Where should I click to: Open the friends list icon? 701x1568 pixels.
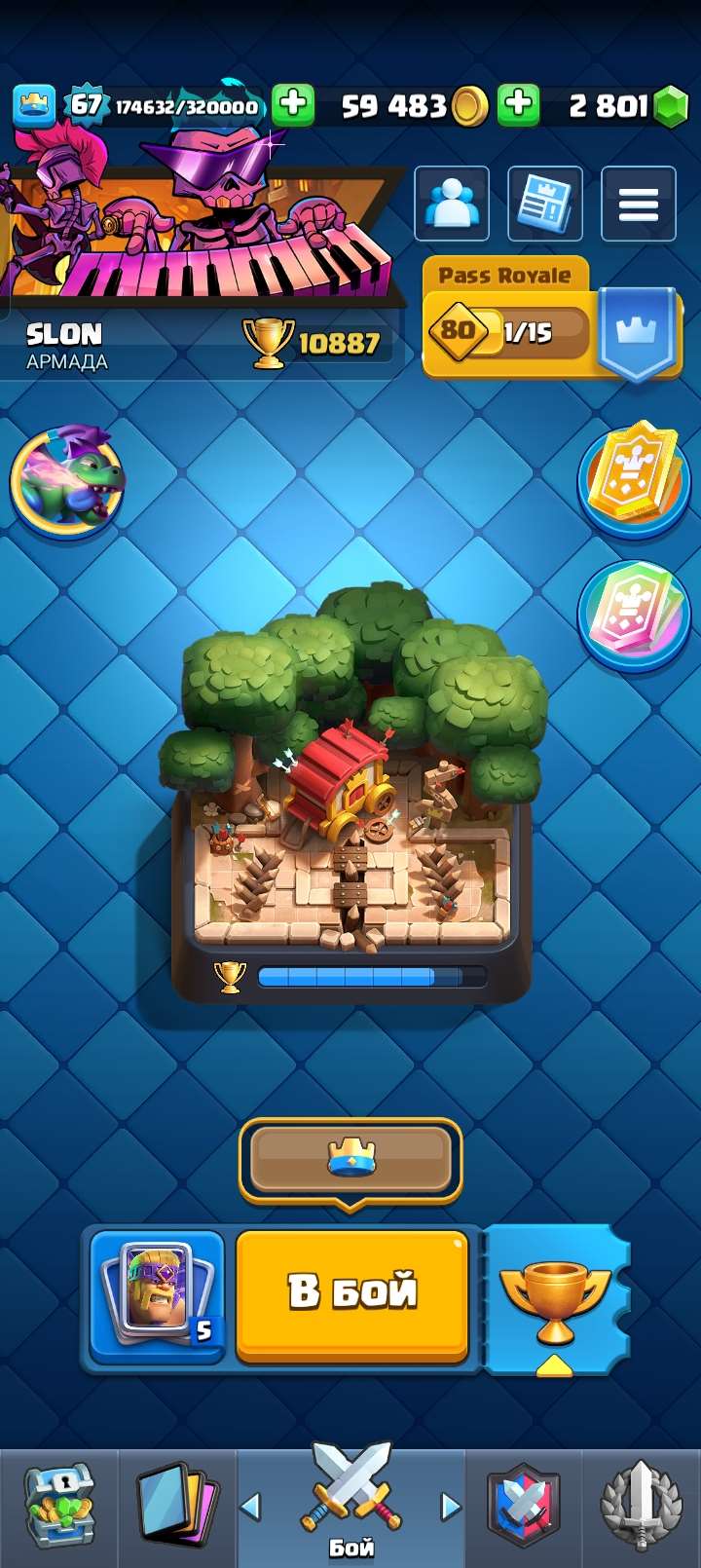coord(454,205)
